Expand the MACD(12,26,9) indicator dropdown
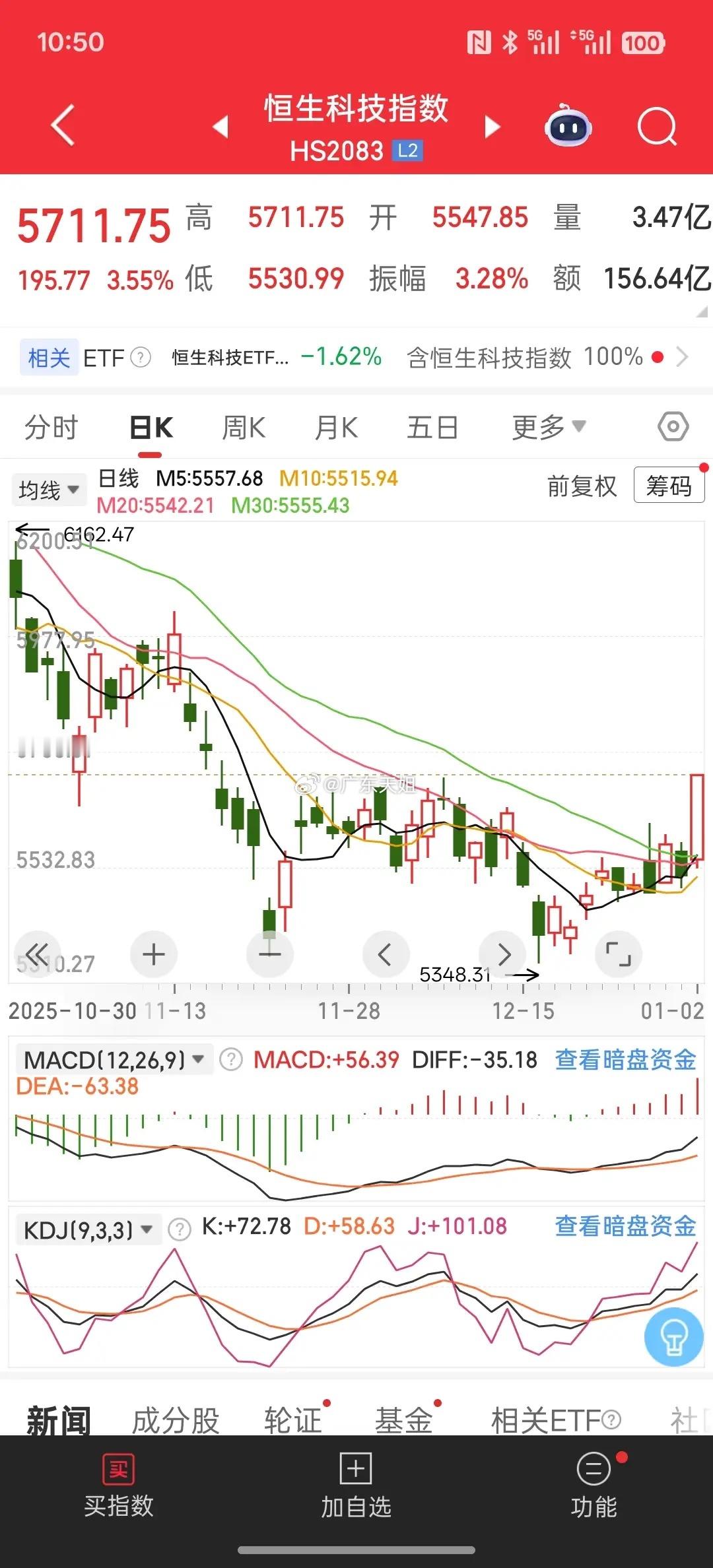Screen dimensions: 713x1568 coord(114,1060)
